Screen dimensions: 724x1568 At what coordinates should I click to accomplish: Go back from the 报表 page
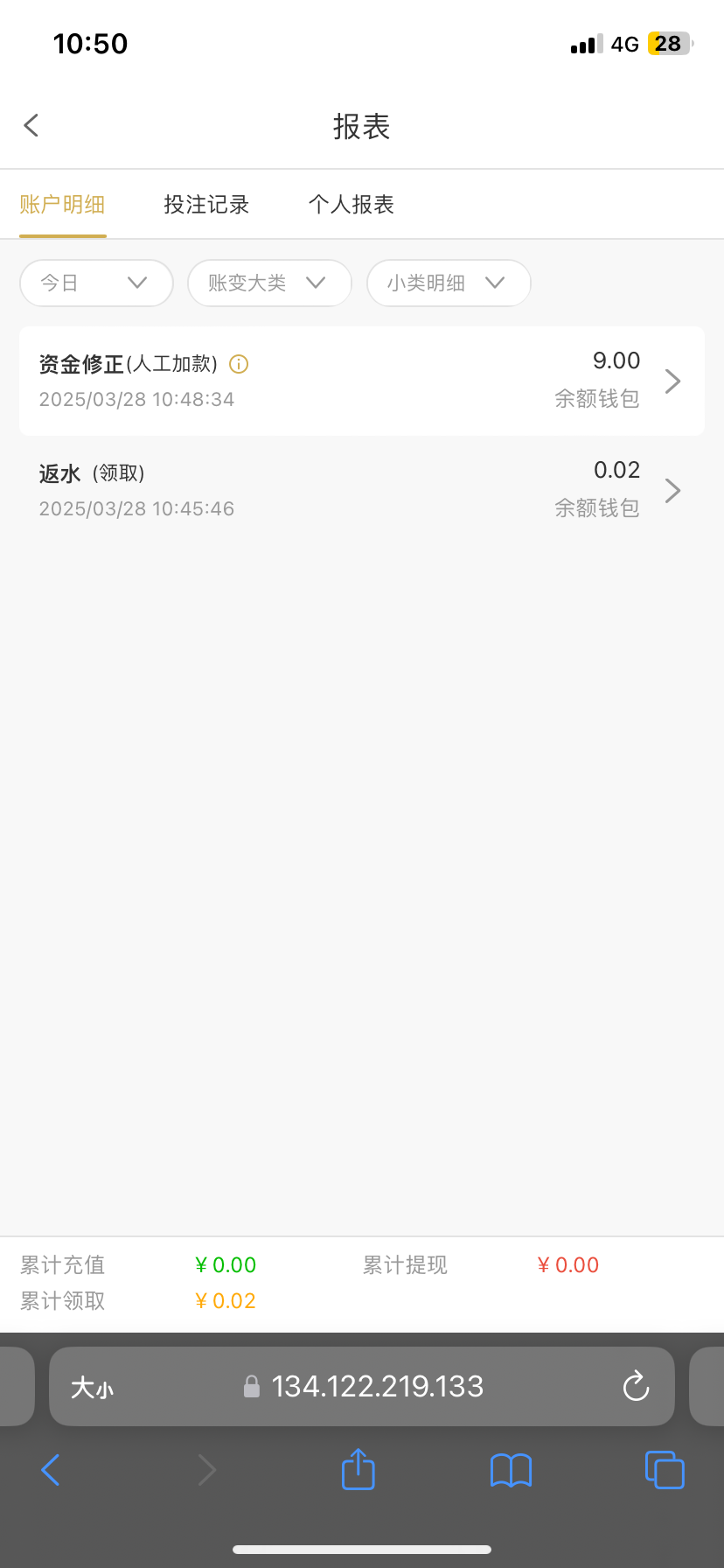coord(31,125)
